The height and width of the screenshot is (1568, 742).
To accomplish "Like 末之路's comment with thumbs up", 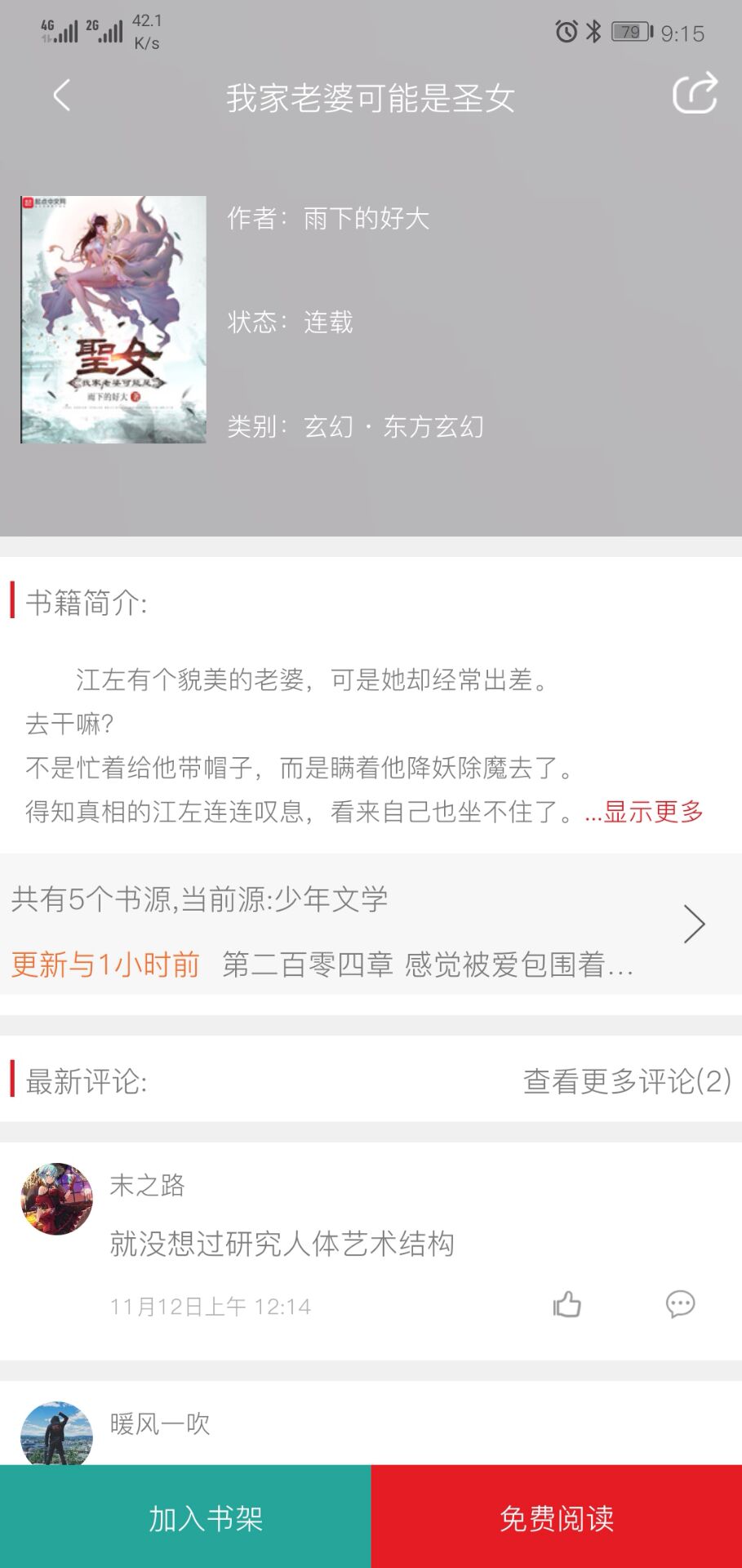I will point(569,1305).
